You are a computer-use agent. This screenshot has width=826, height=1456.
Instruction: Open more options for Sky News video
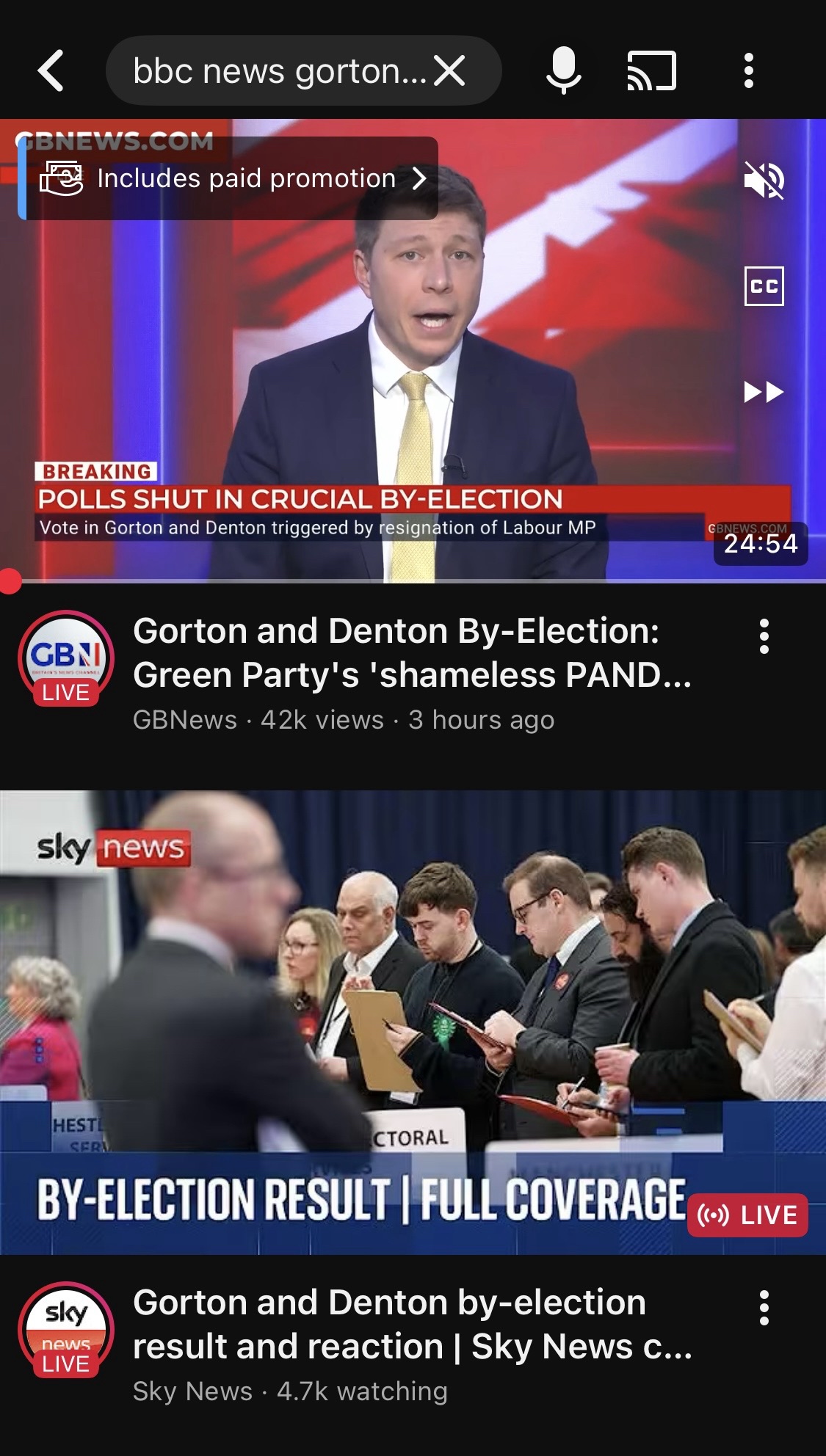click(764, 1308)
